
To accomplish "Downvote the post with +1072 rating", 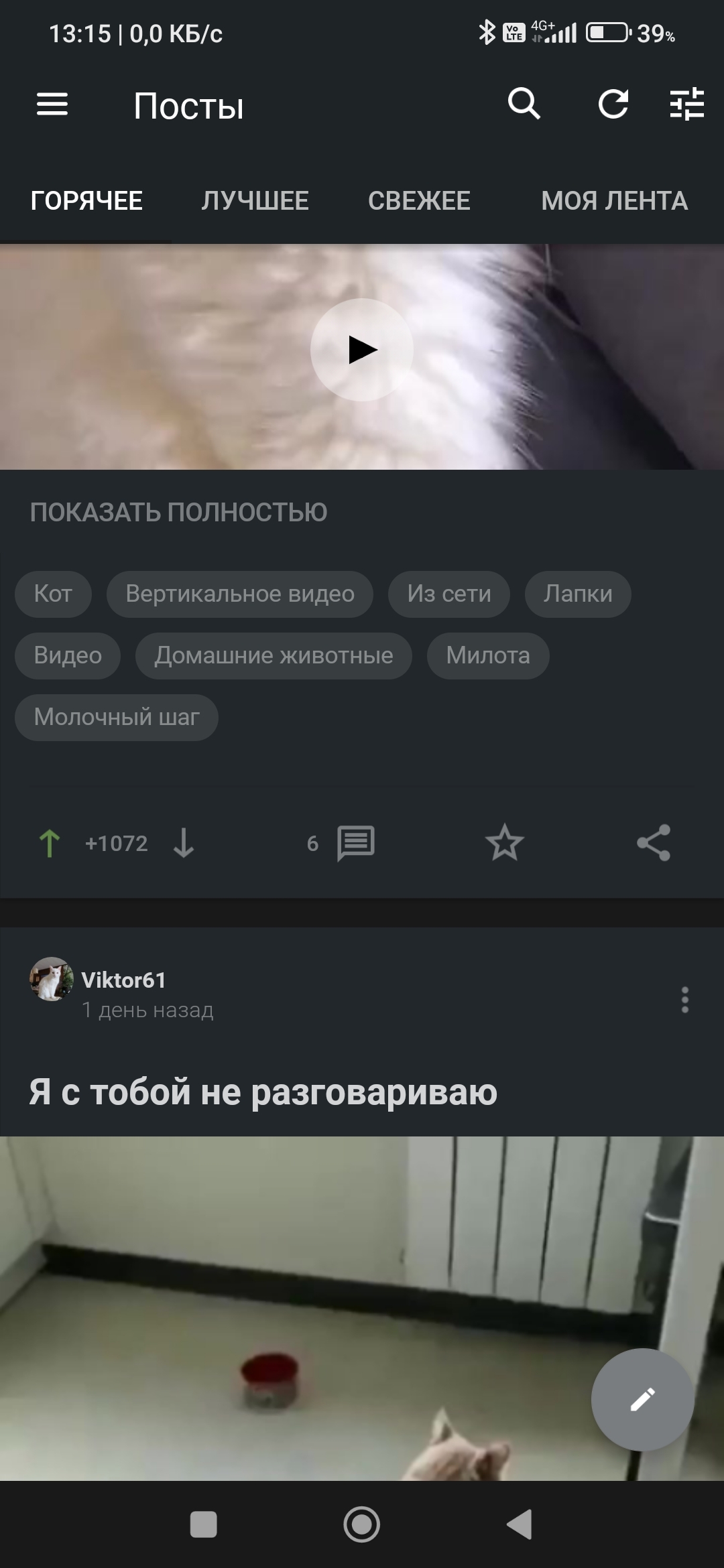I will [x=184, y=843].
